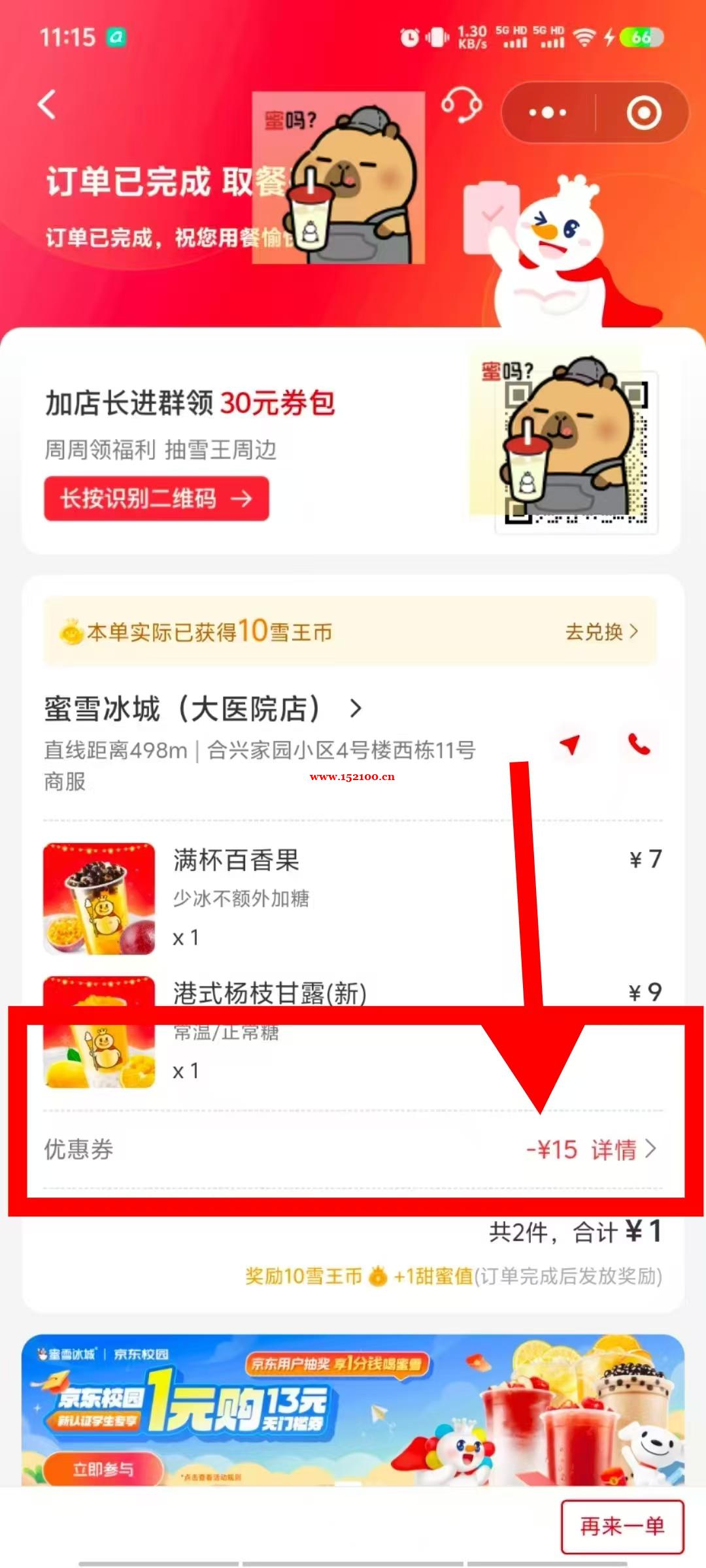Viewport: 706px width, 1568px height.
Task: Open customer service headset icon
Action: (x=462, y=105)
